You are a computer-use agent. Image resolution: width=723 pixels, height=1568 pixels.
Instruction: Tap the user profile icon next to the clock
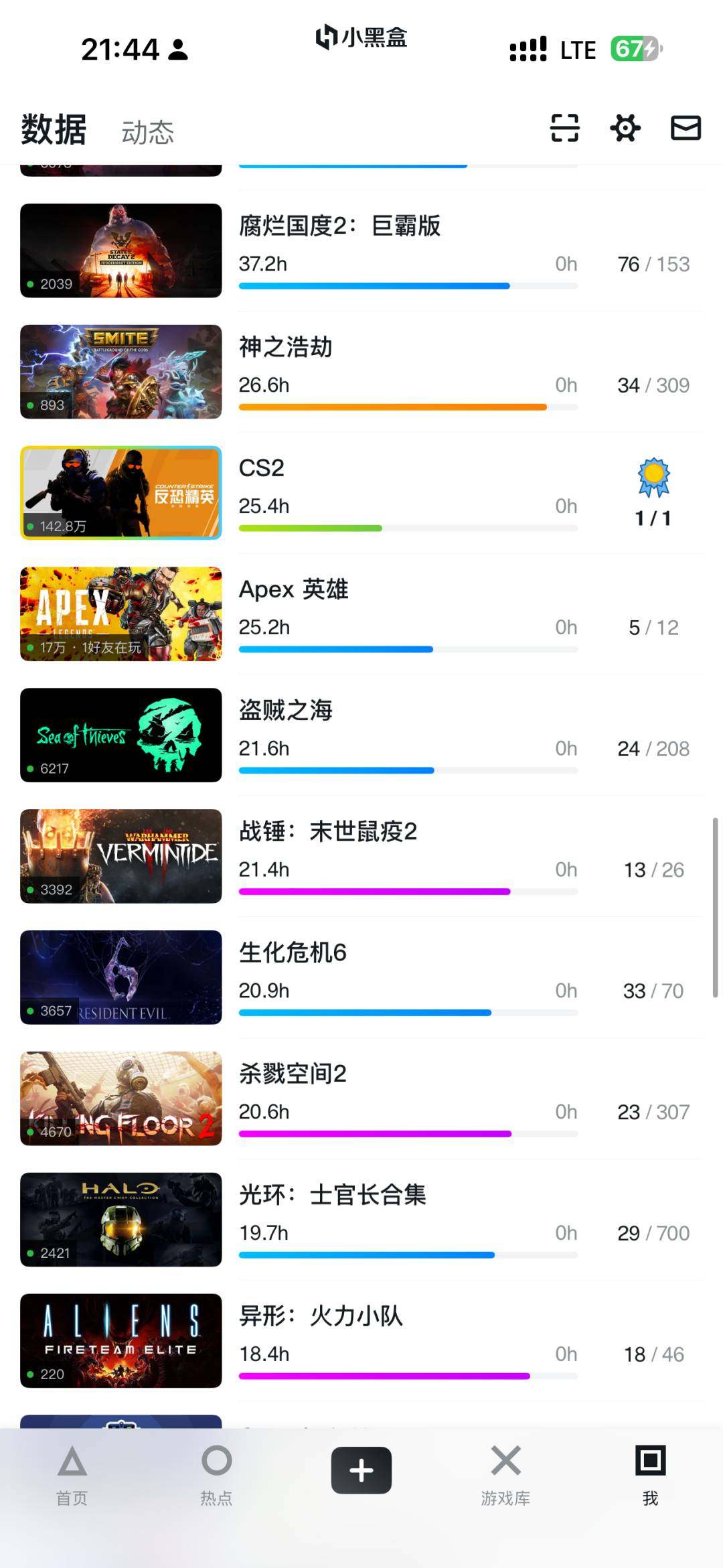[x=177, y=50]
